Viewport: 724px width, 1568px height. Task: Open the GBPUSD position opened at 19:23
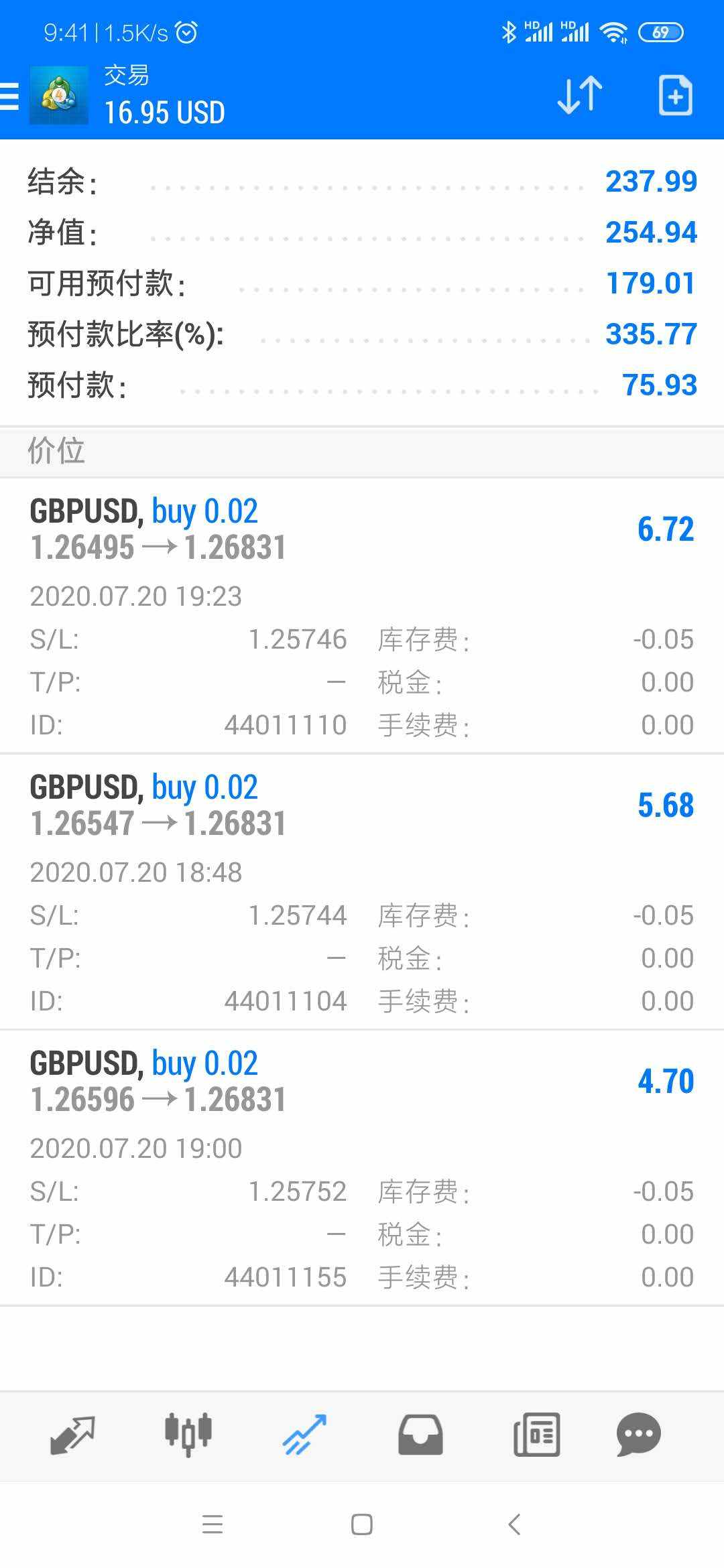pos(362,615)
